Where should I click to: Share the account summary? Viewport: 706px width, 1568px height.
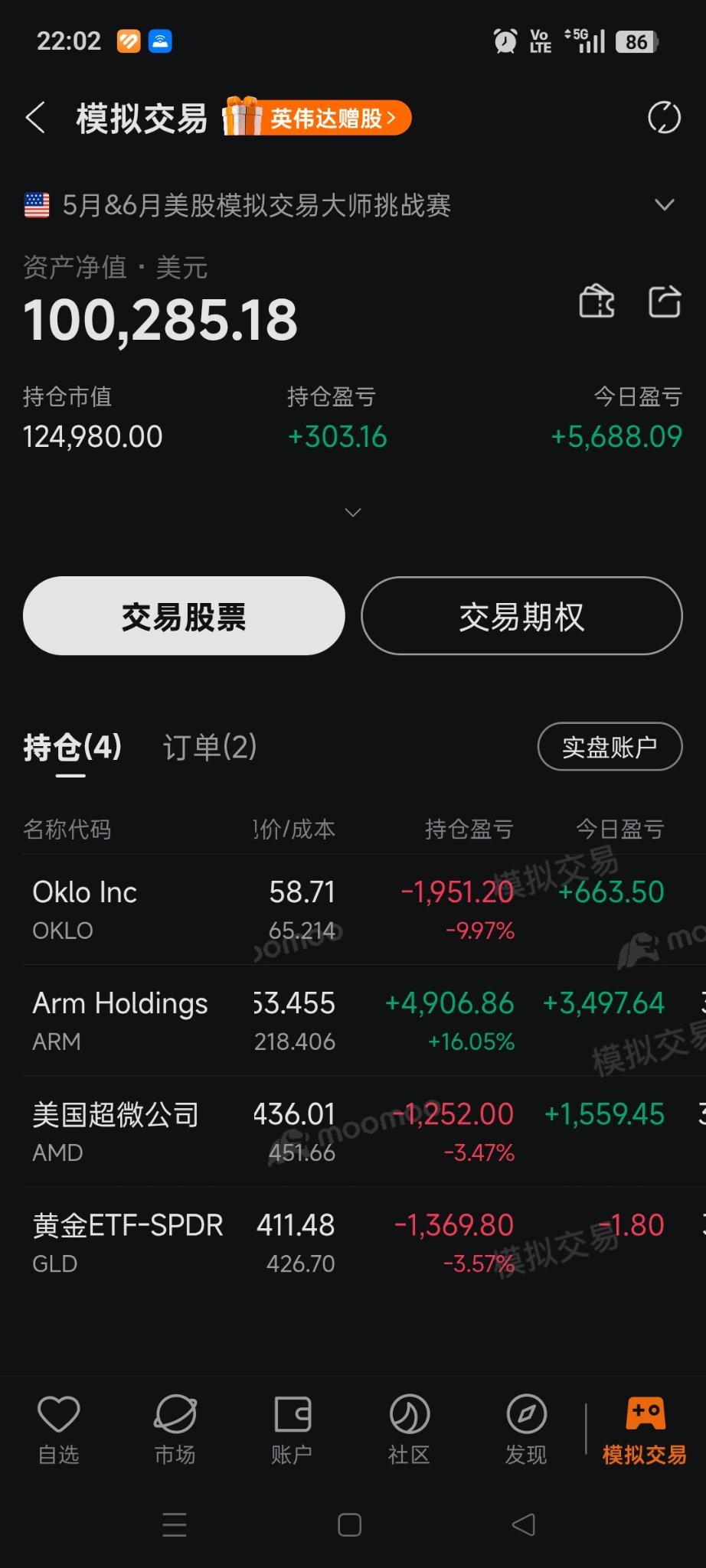coord(664,301)
